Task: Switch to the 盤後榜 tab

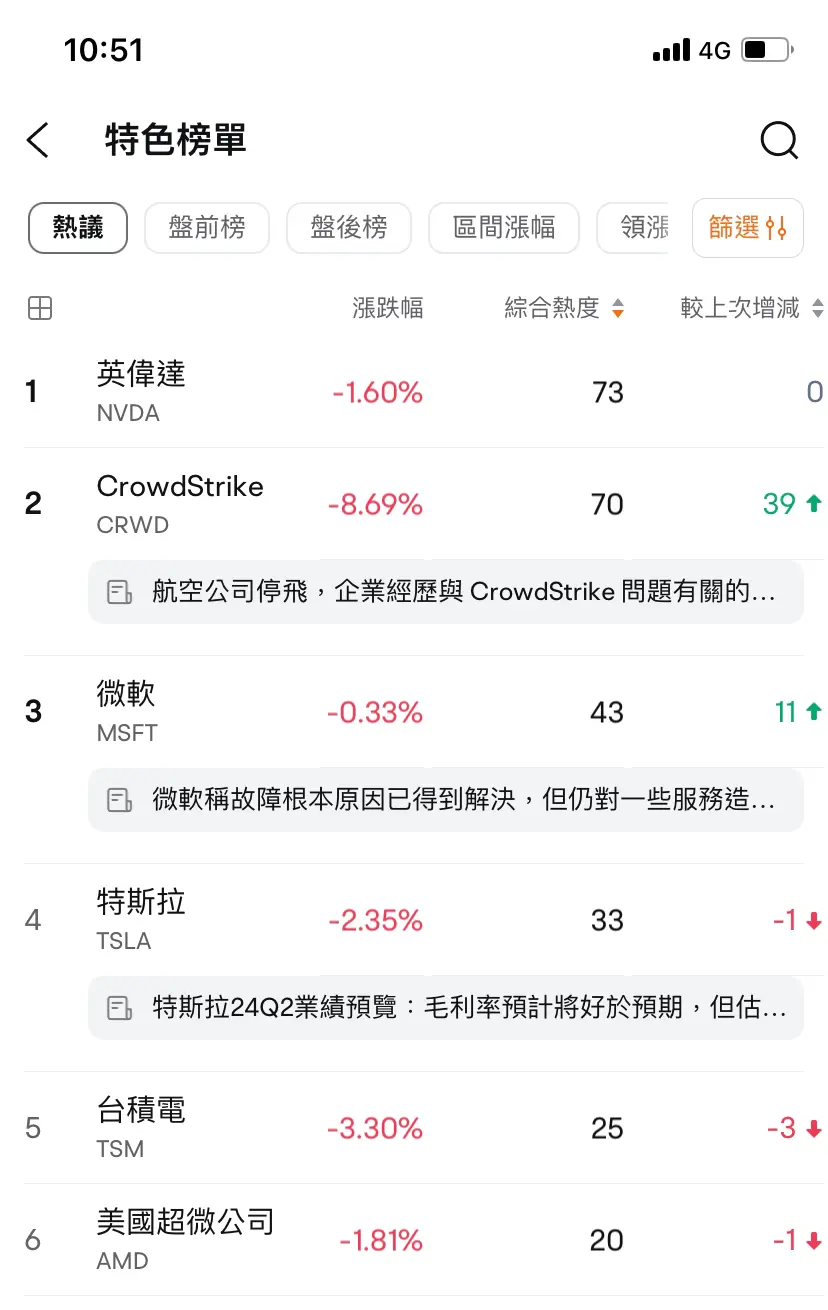Action: (348, 228)
